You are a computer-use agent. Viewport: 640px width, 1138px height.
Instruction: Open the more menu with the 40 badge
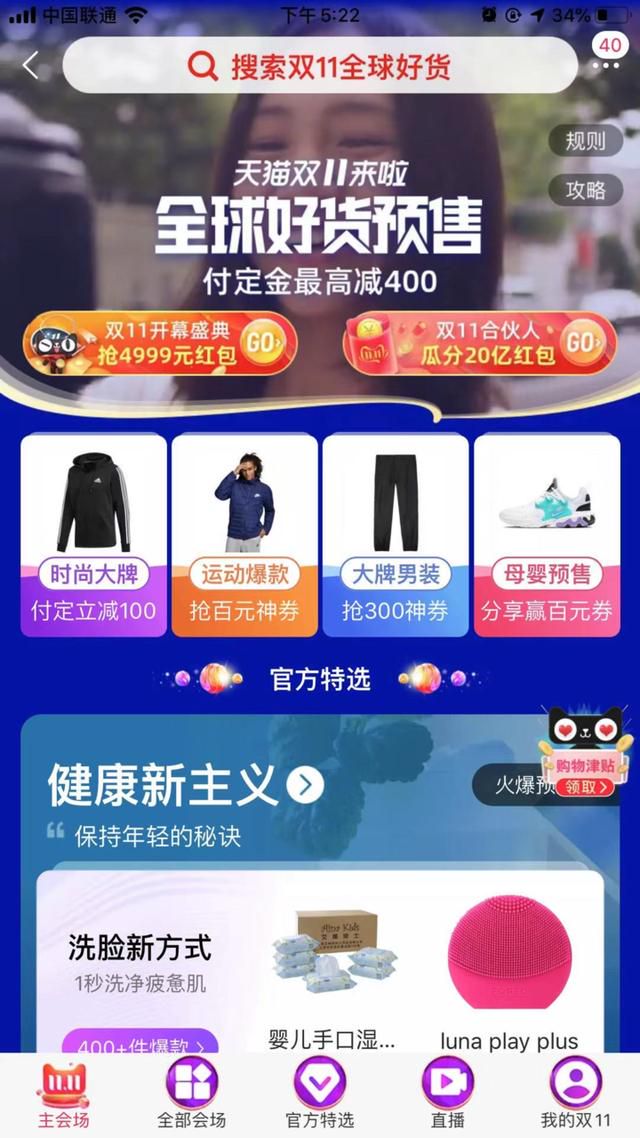click(606, 60)
